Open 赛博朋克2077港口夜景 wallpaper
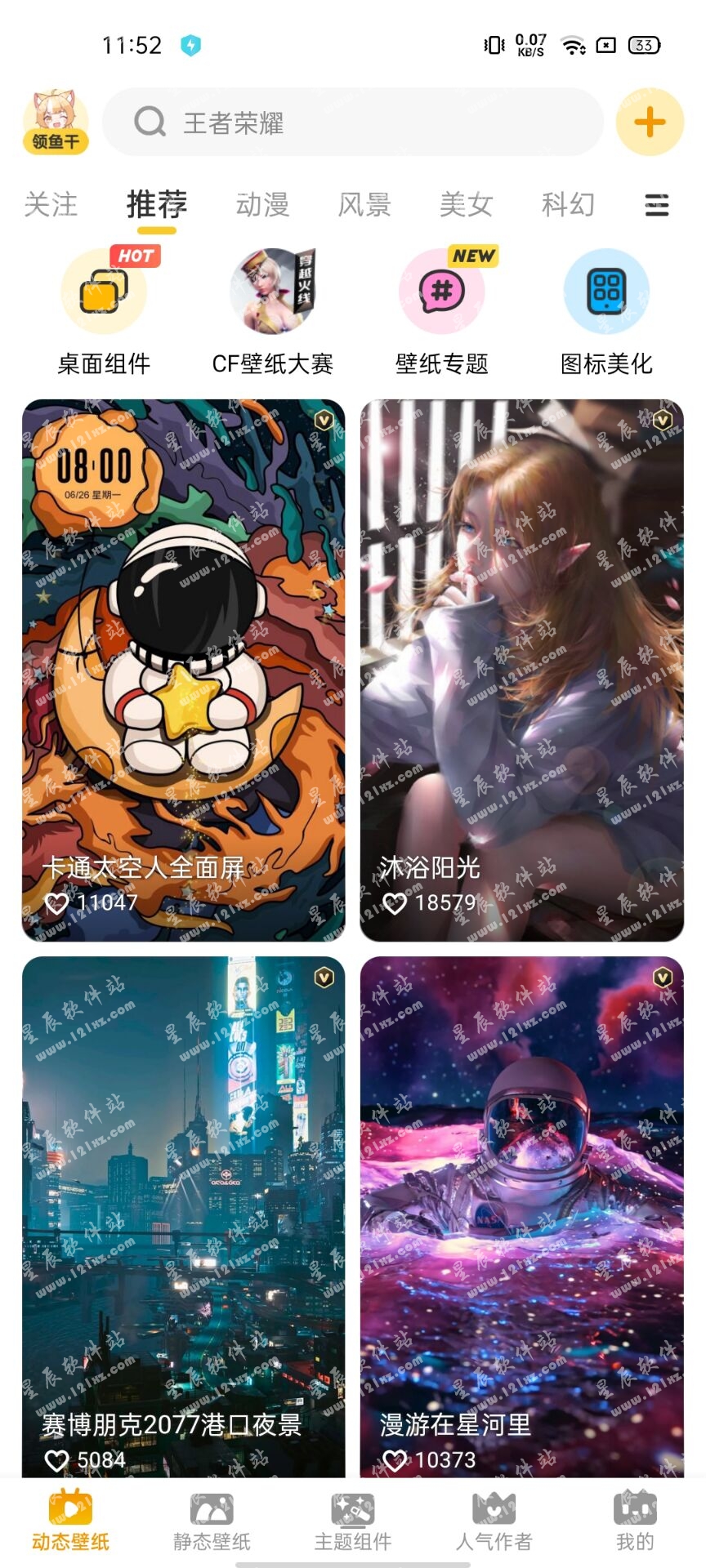The width and height of the screenshot is (706, 1568). [x=184, y=1217]
